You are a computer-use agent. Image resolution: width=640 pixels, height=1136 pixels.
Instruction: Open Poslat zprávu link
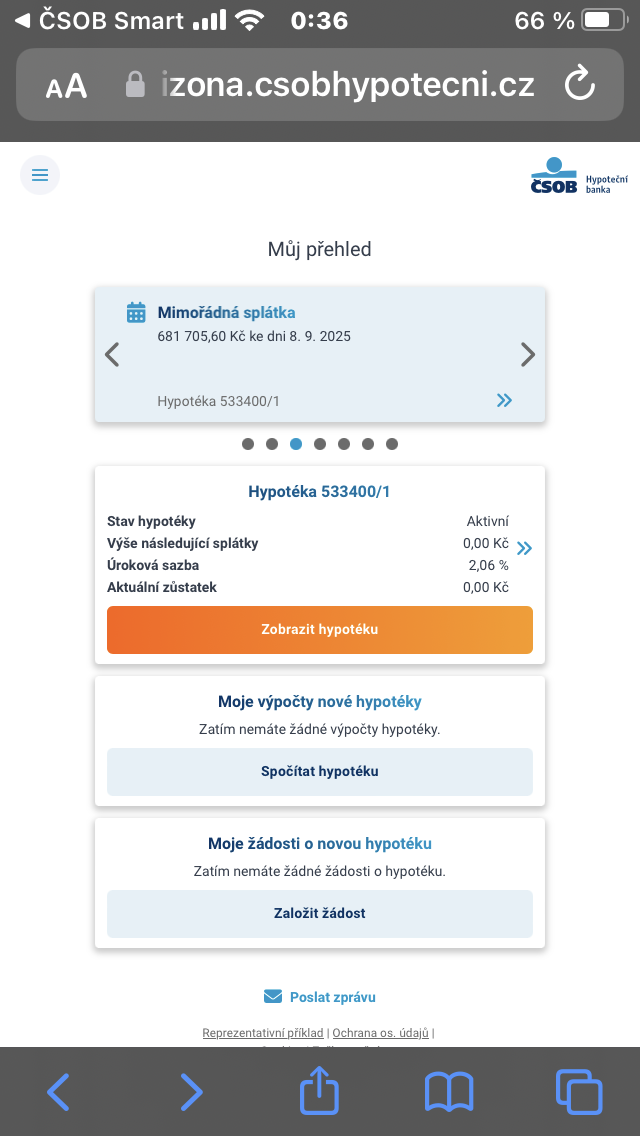pos(320,997)
